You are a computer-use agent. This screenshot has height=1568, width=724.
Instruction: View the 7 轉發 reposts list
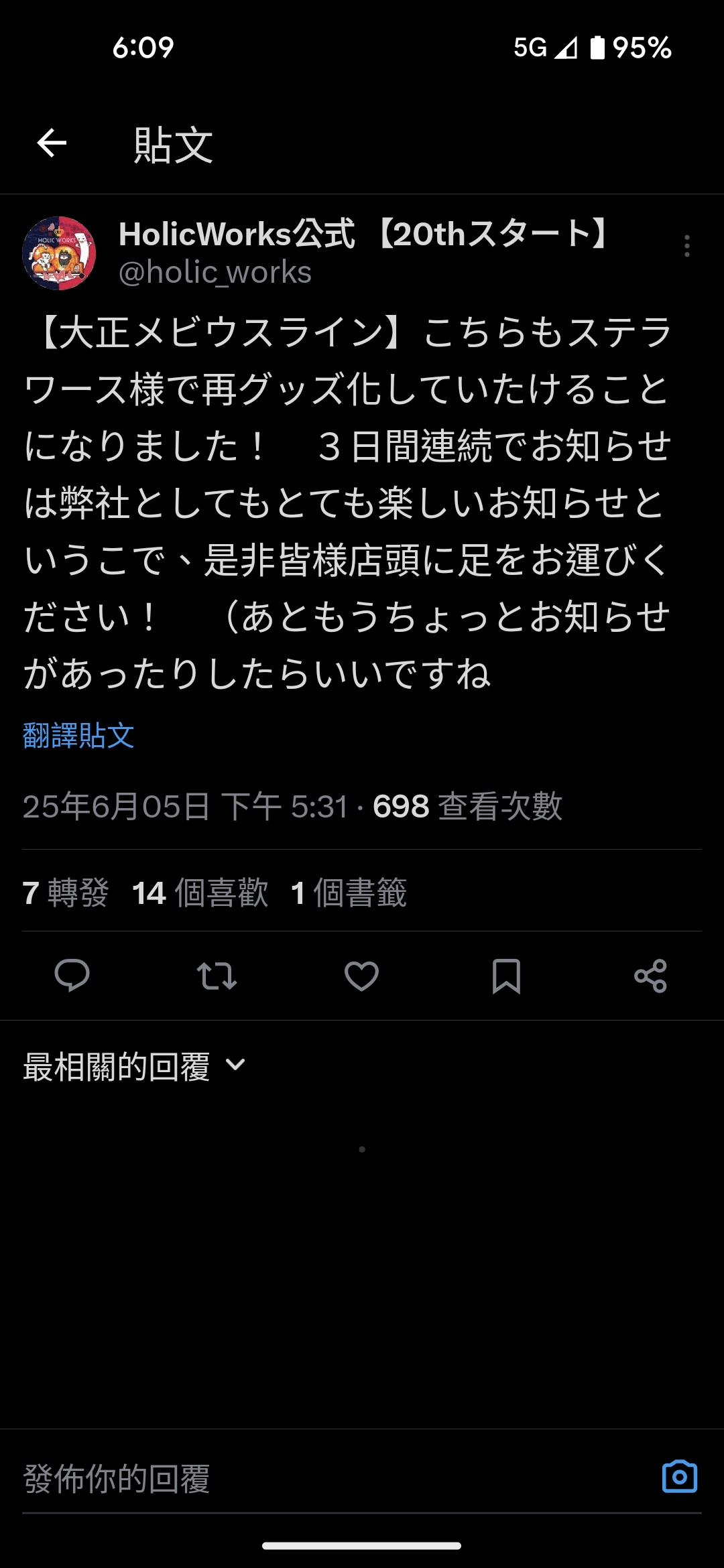coord(65,893)
